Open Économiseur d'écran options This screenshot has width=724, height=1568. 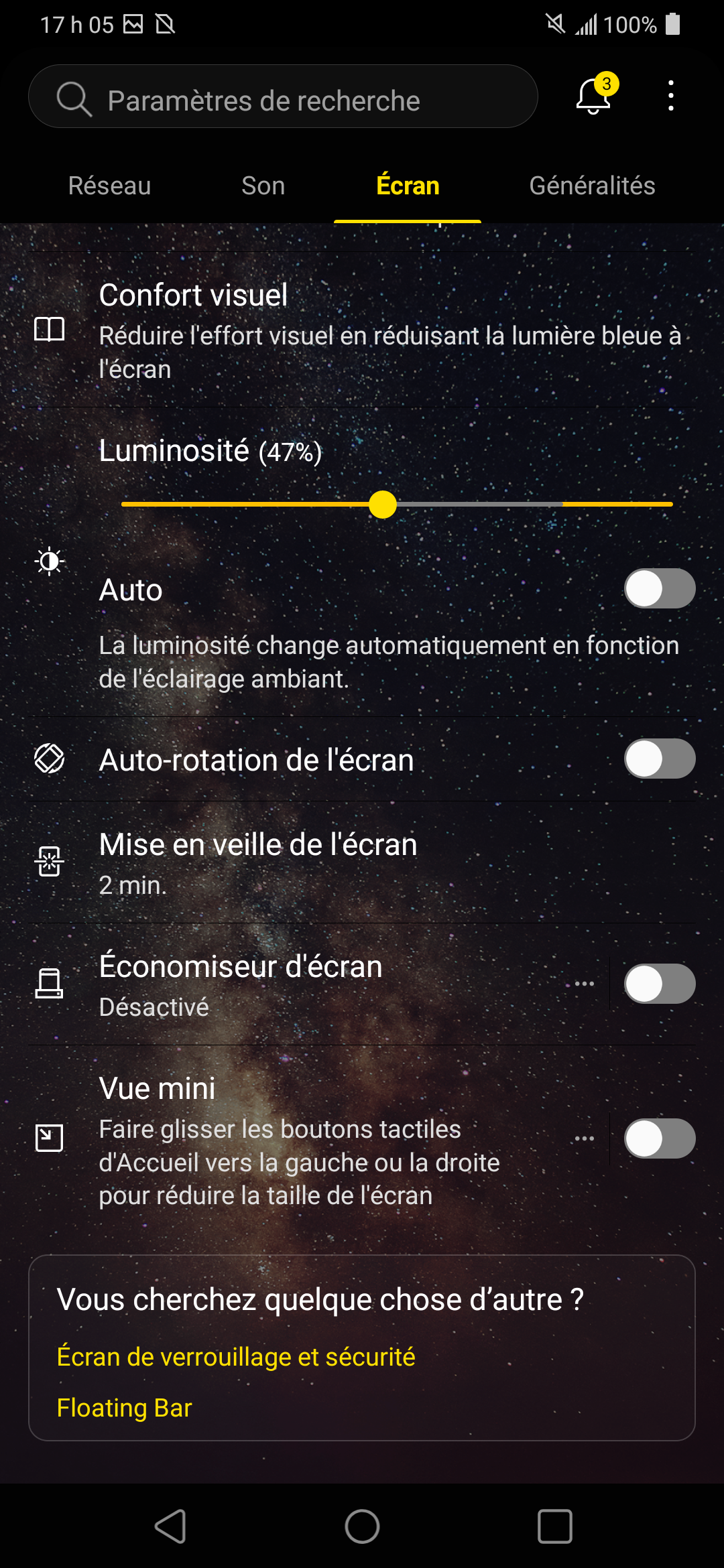(585, 984)
